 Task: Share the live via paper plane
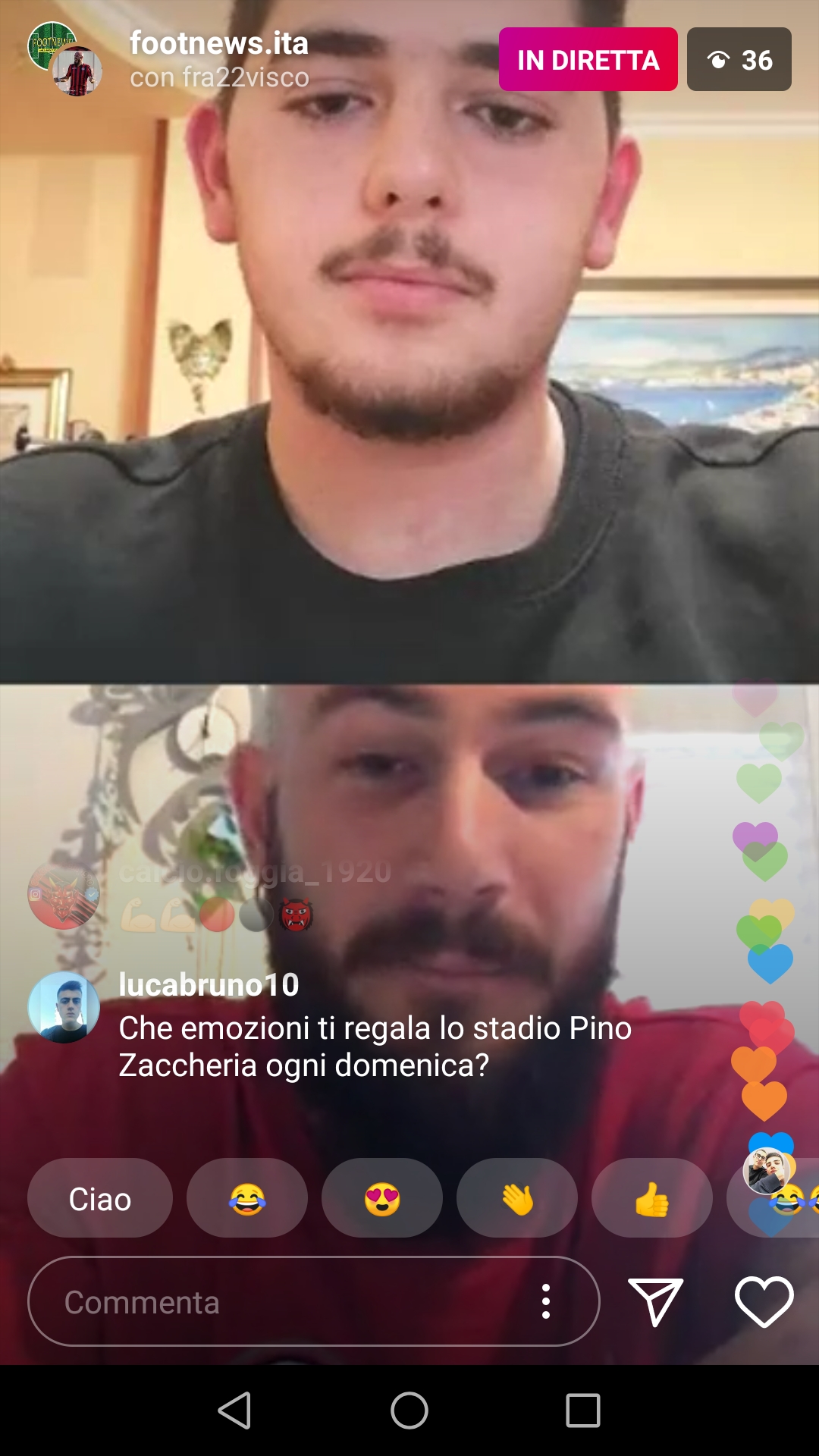(x=656, y=1301)
